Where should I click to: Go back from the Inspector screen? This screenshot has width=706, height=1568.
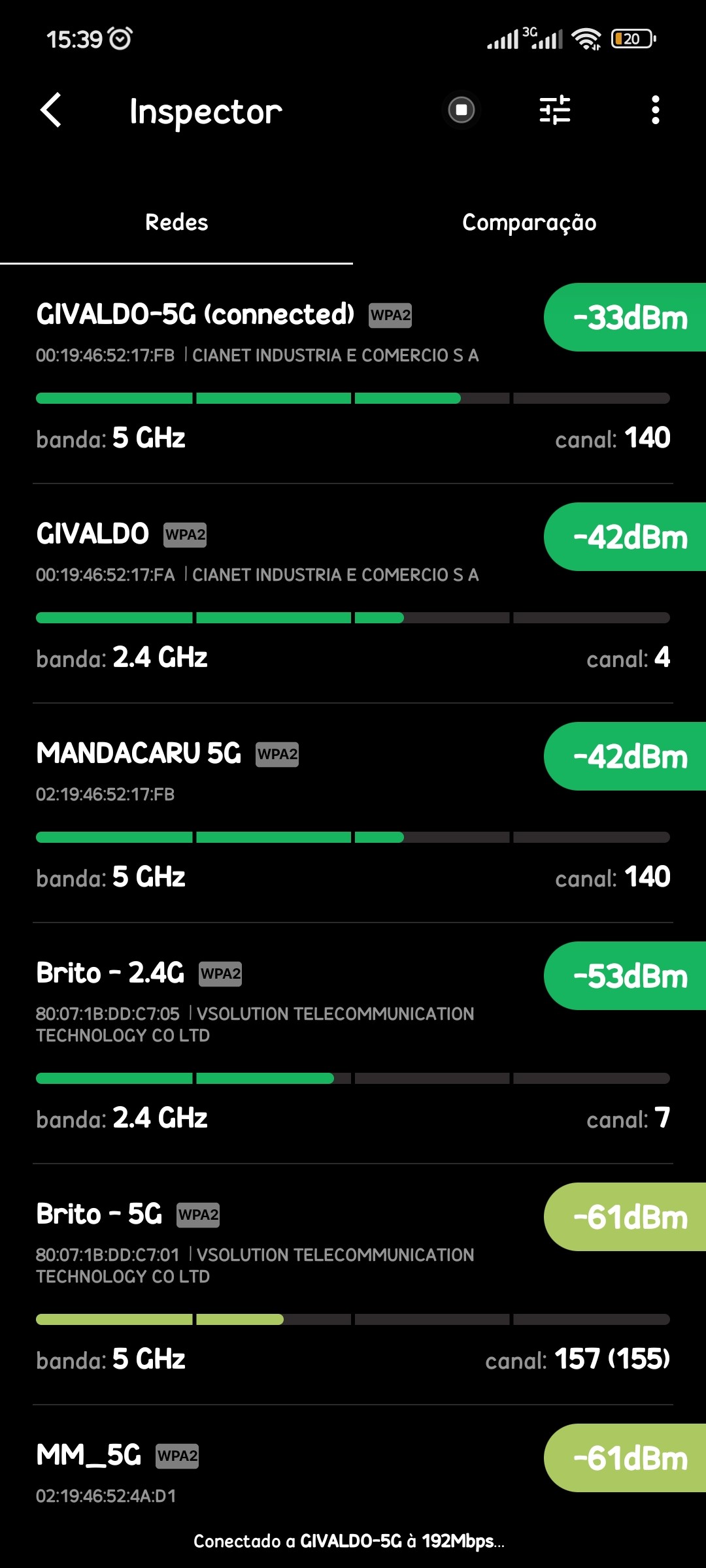51,110
